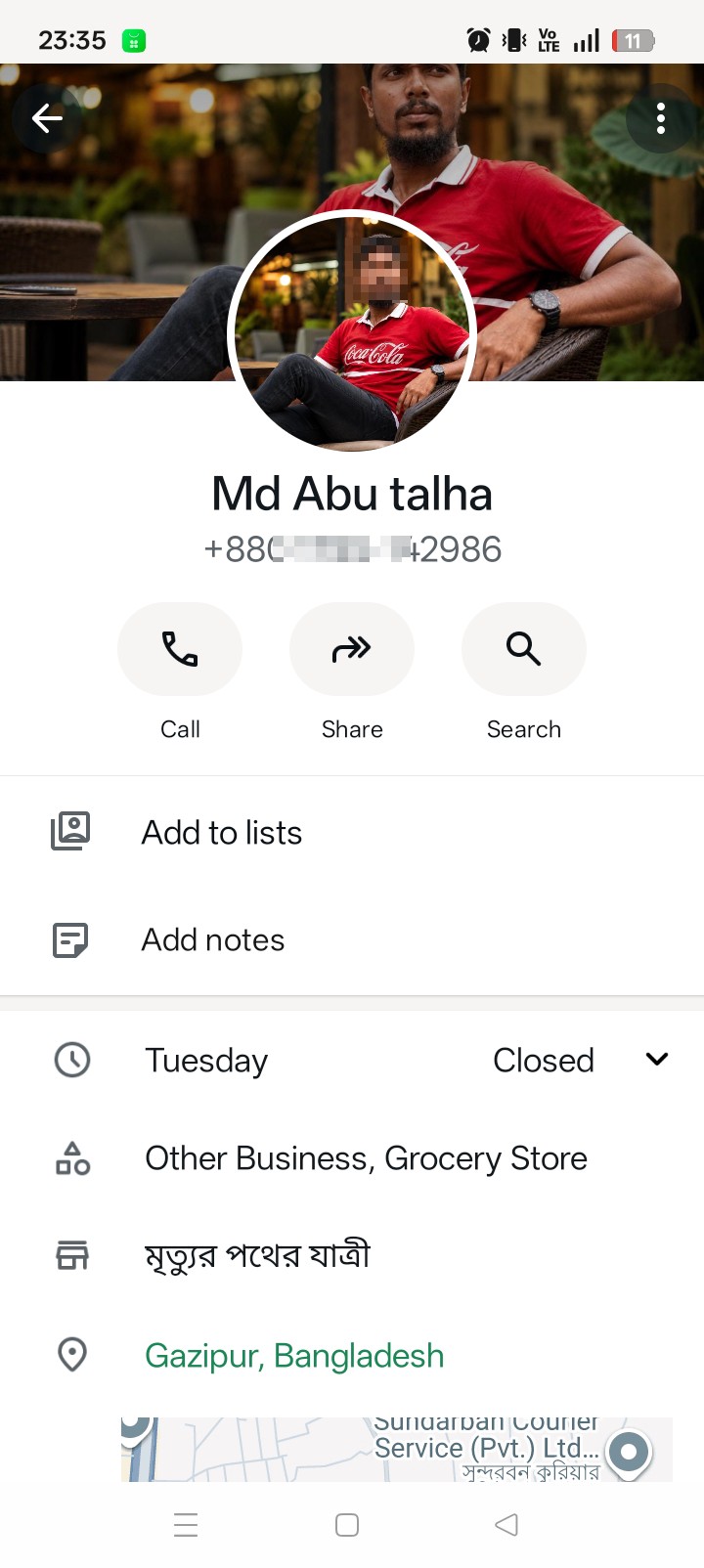Expand the Tuesday Closed hours
The width and height of the screenshot is (704, 1568).
(x=352, y=1060)
